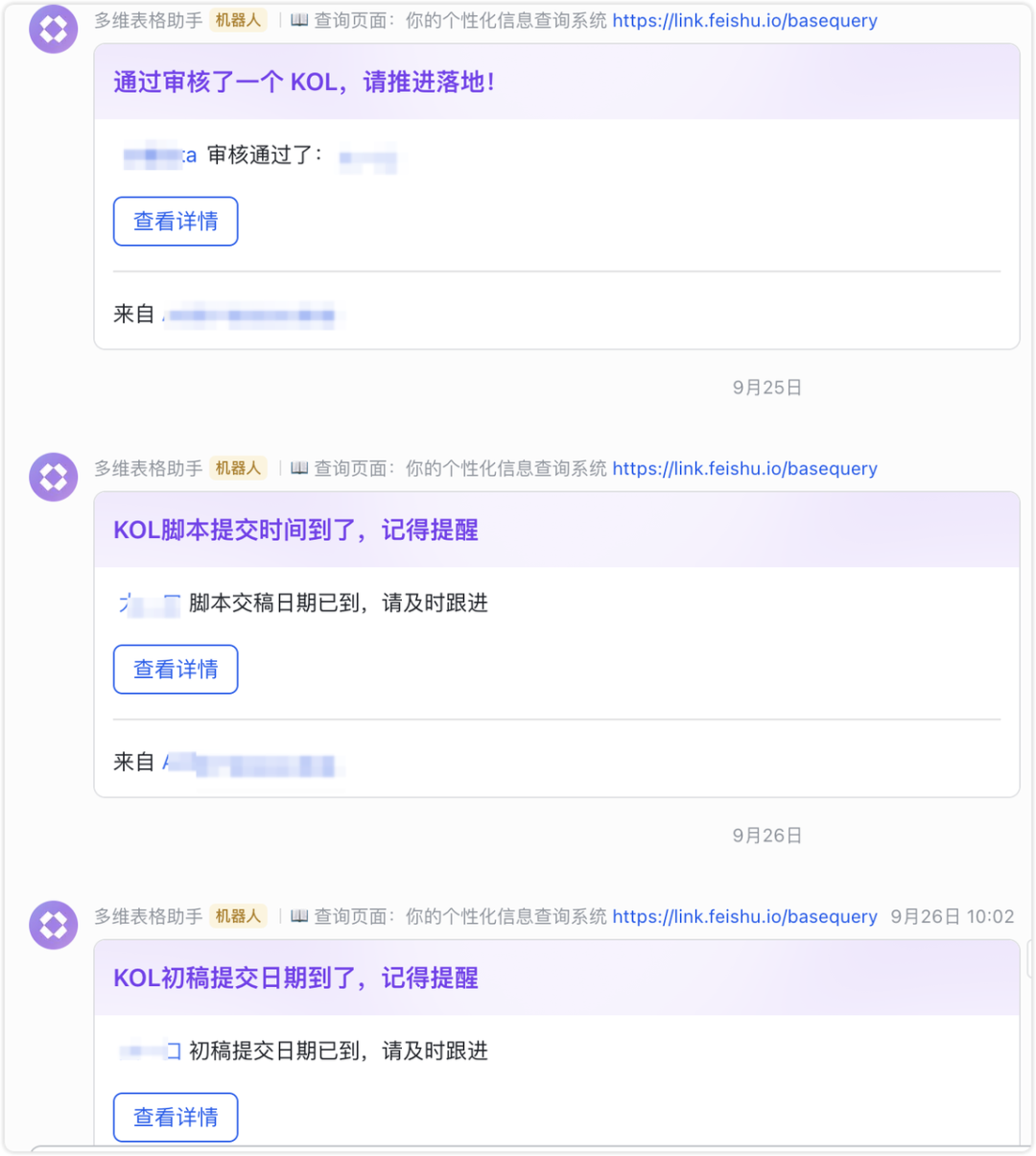1036x1156 pixels.
Task: Click 查看详情 in the KOL初稿提交 card
Action: point(176,1117)
